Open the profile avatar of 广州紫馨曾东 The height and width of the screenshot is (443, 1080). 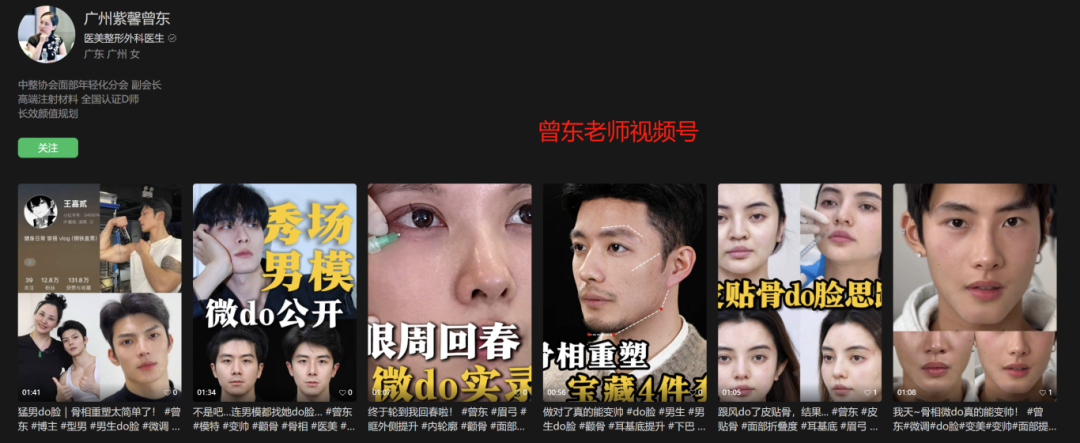[46, 34]
